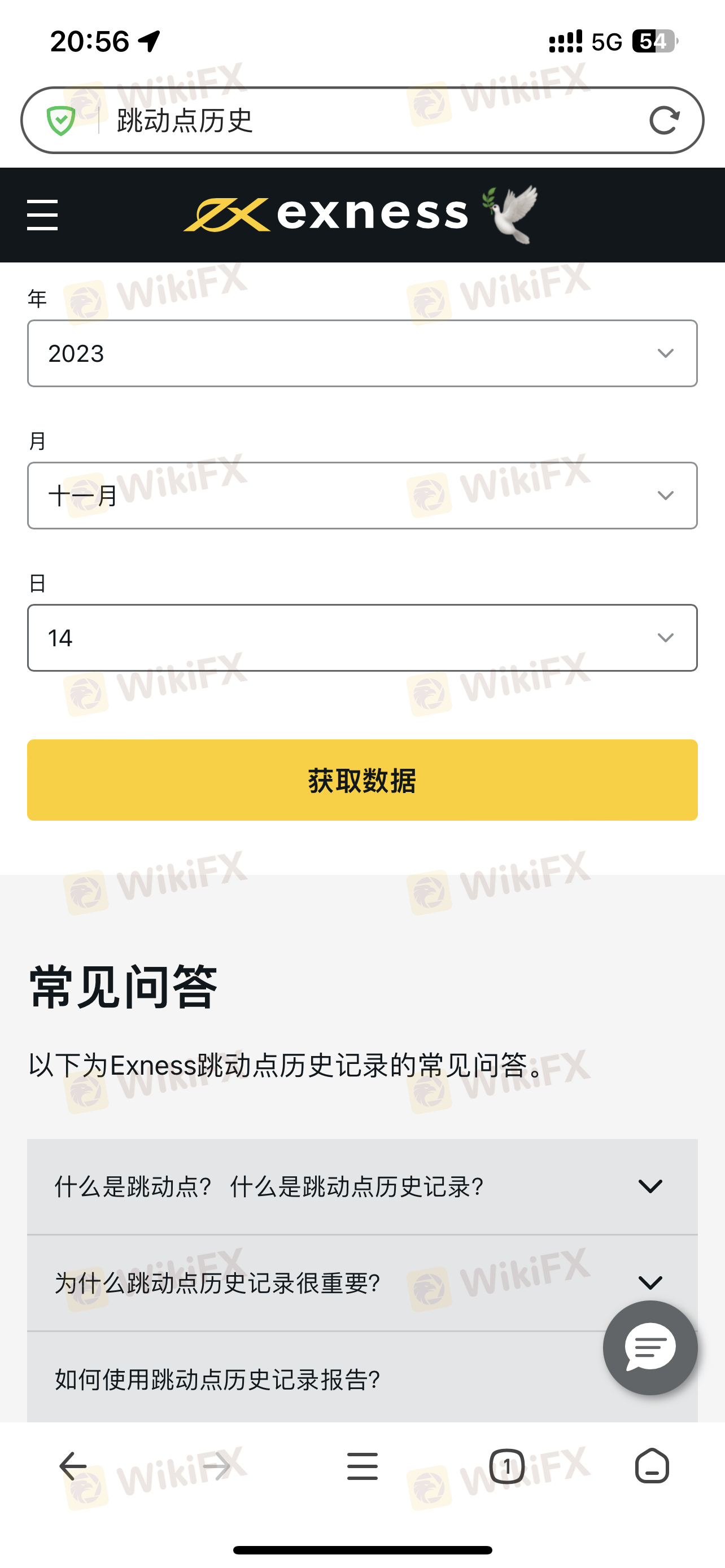Tap the address bar showing 跳动点历史
Image resolution: width=725 pixels, height=1568 pixels.
365,120
